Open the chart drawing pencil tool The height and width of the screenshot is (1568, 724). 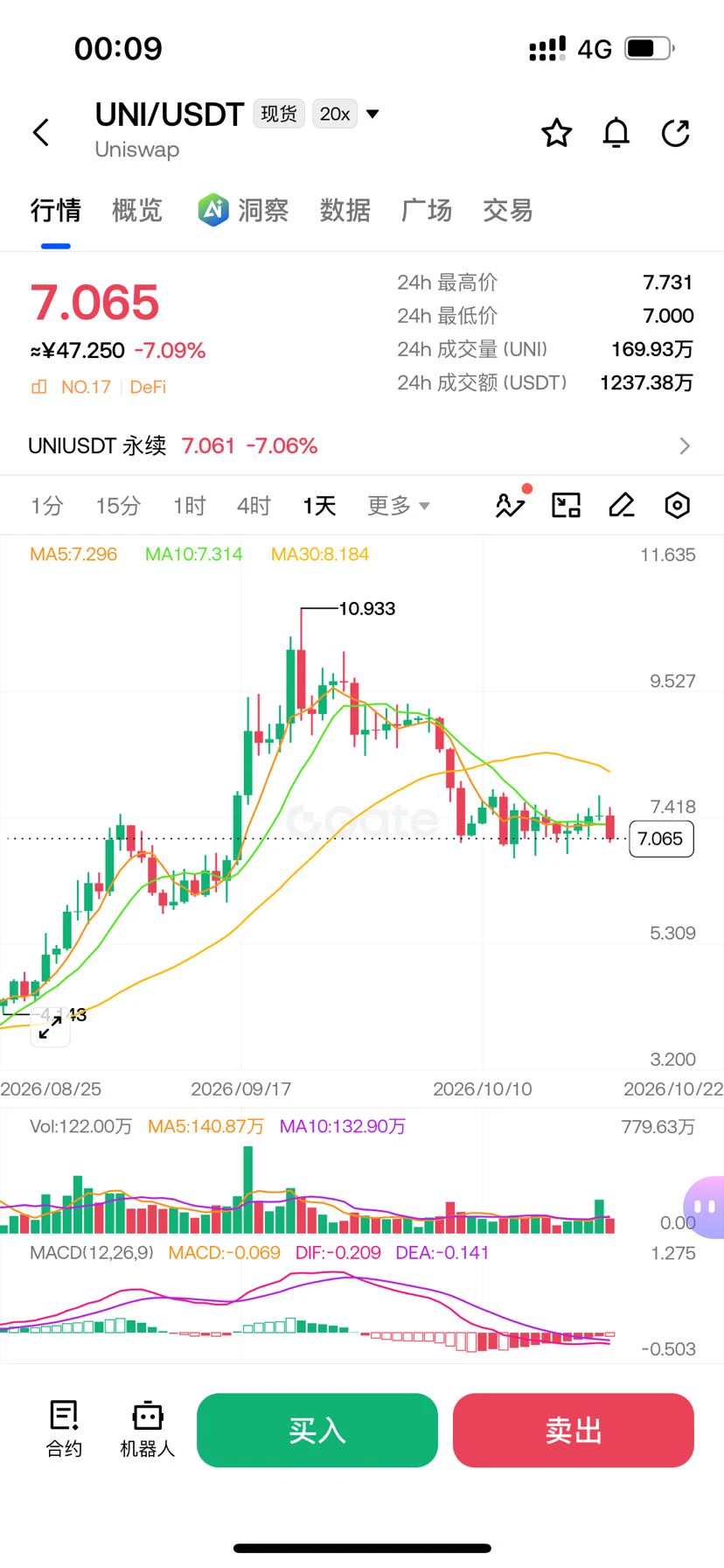coord(622,505)
